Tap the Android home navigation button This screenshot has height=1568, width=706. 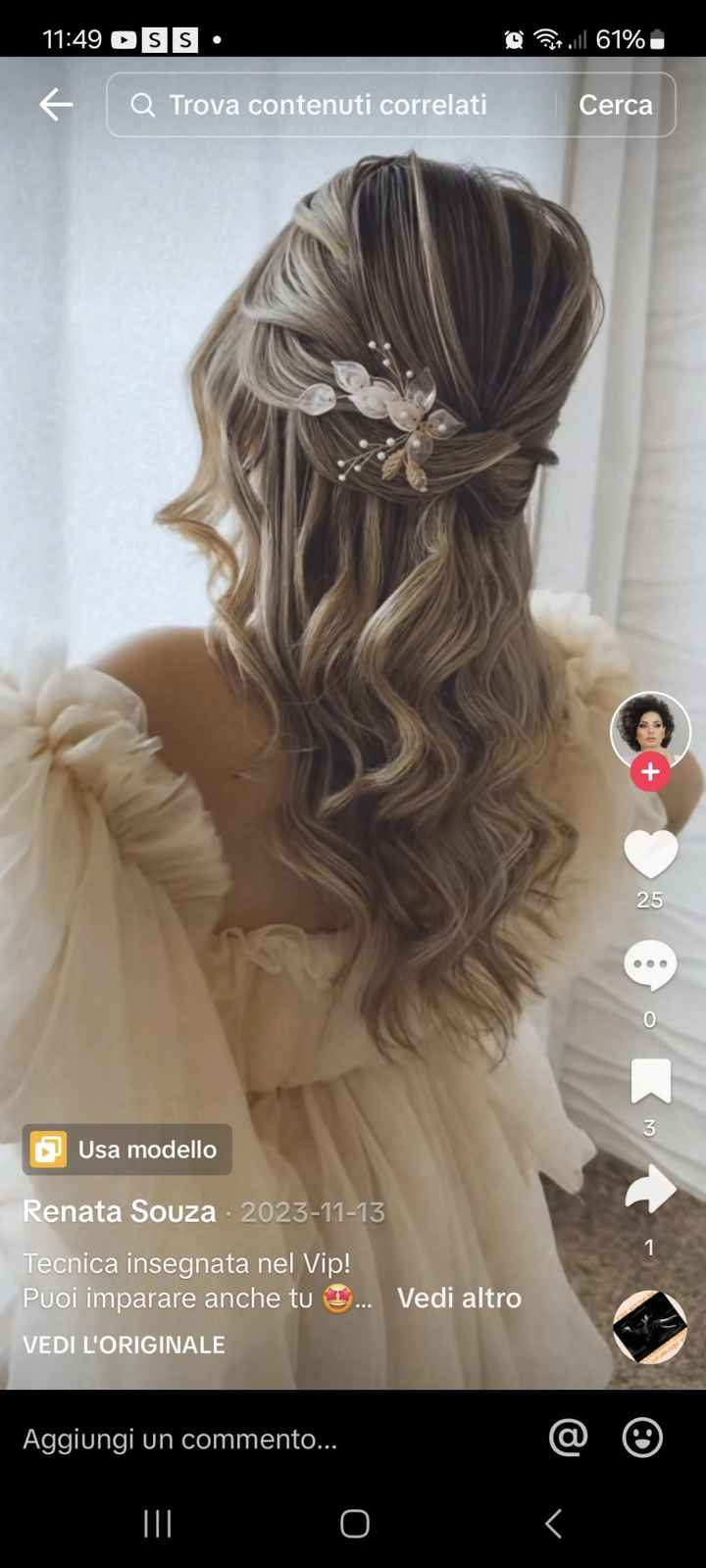click(x=353, y=1524)
